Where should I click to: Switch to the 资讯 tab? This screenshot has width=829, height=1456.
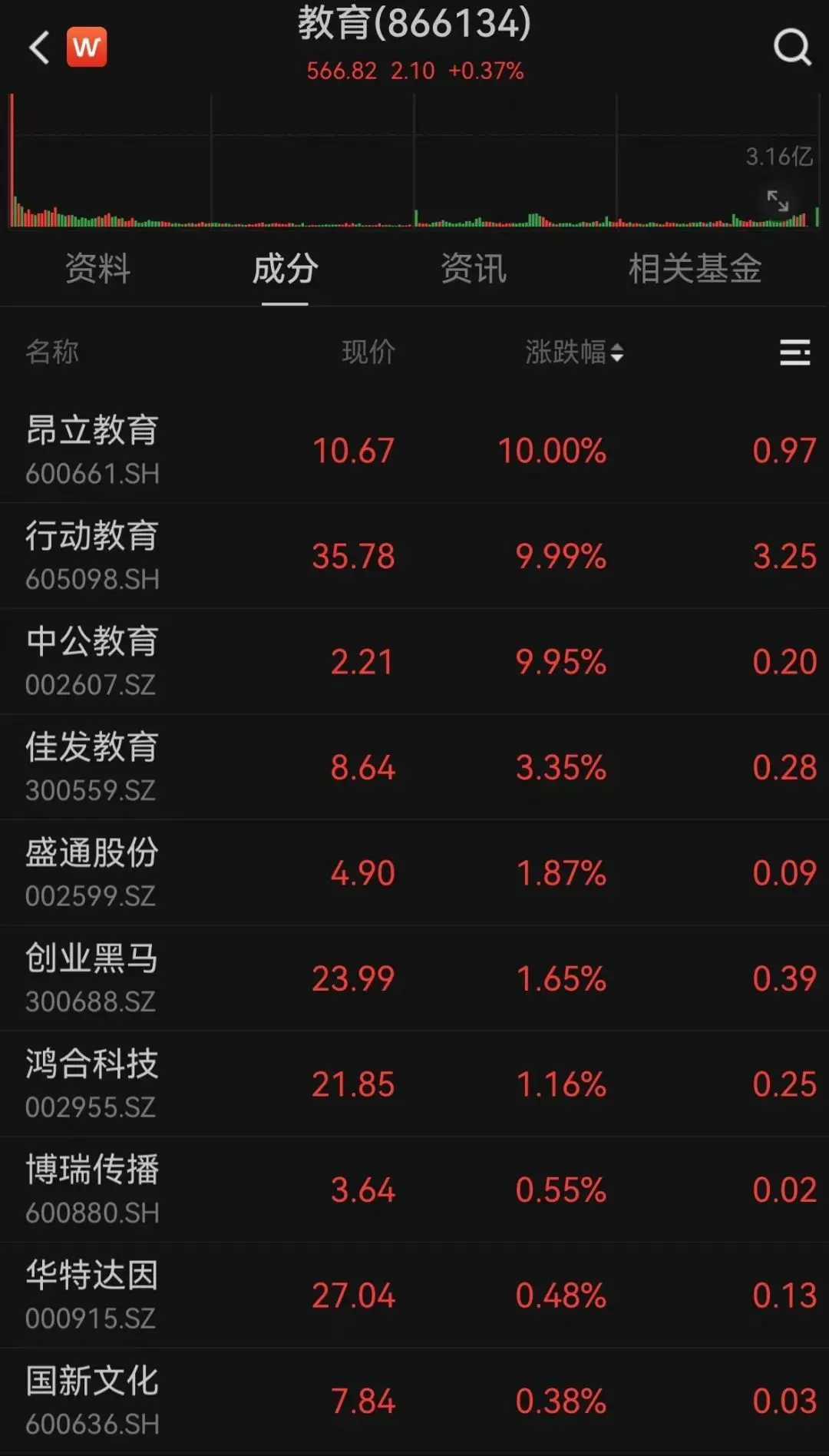point(474,269)
